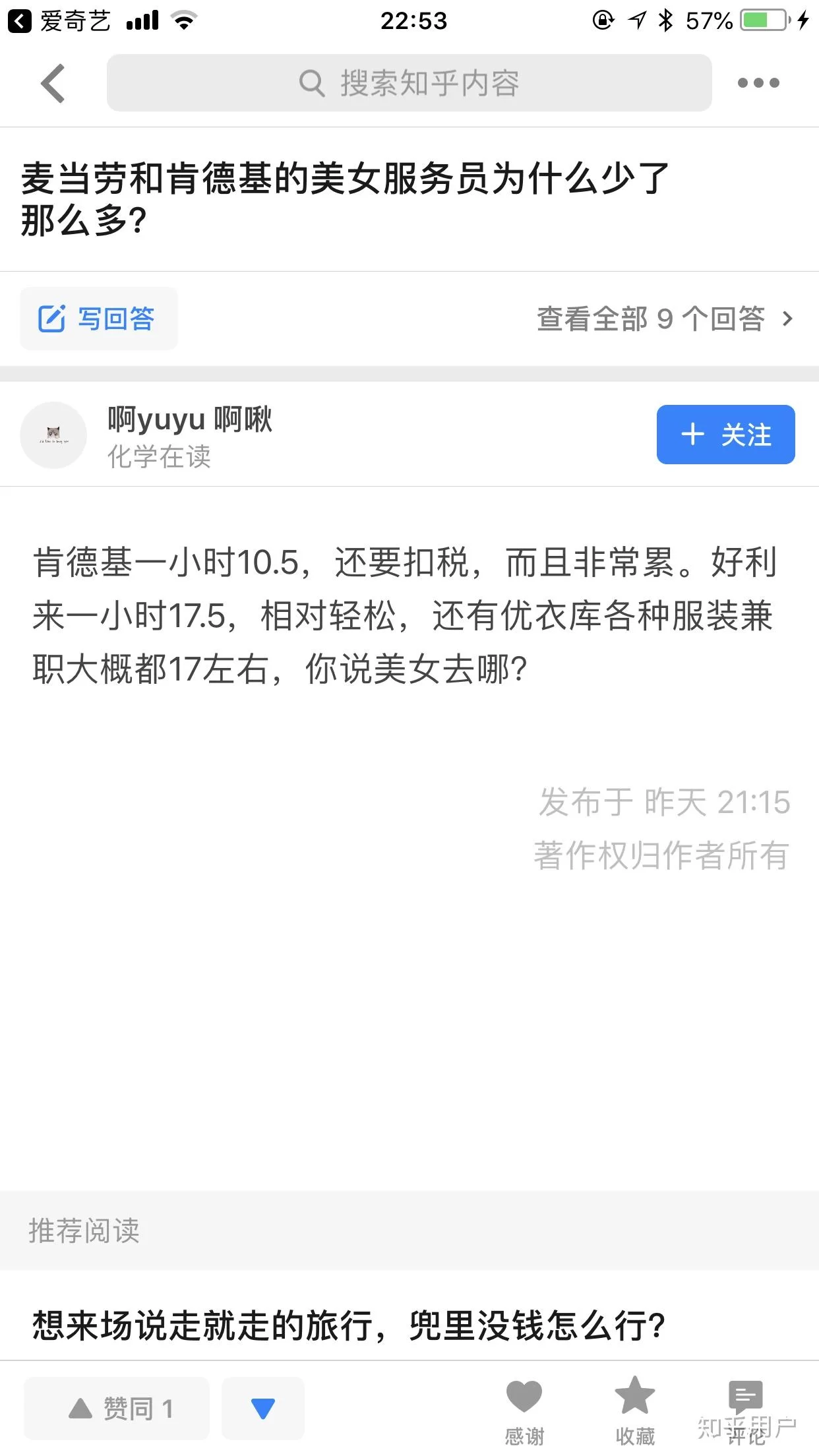Return to 爱奇艺 from the status bar

coord(58,21)
